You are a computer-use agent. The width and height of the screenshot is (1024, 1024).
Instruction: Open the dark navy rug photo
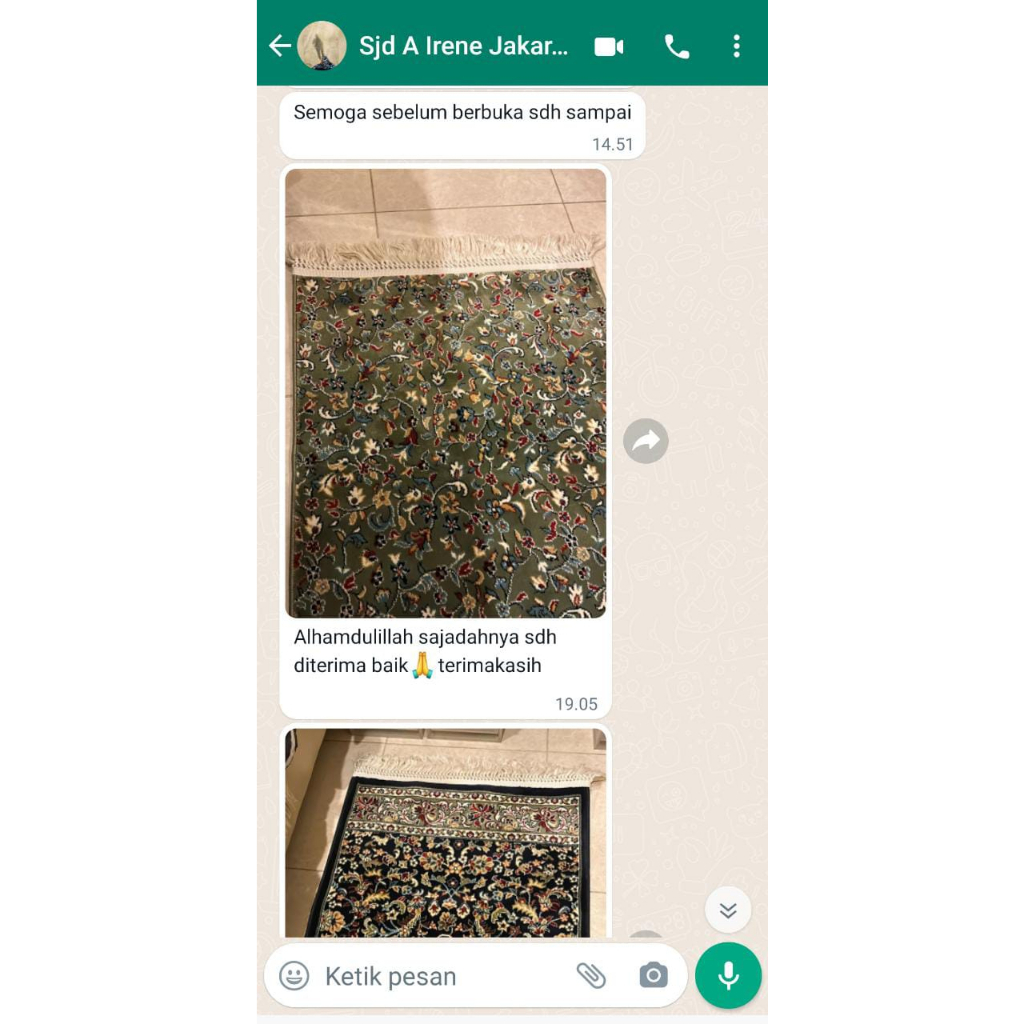[446, 832]
